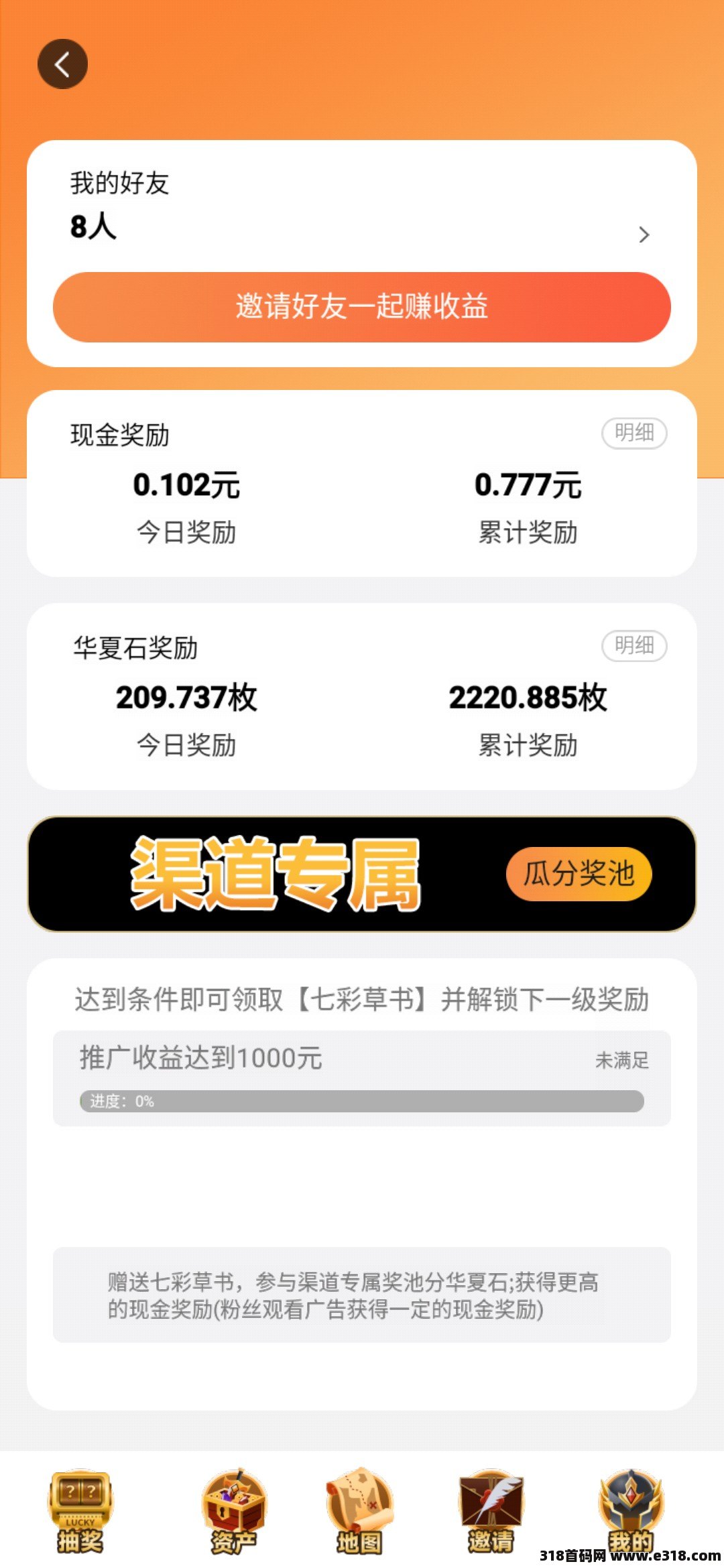The width and height of the screenshot is (724, 1568).
Task: View 明细 for 现金奖励
Action: (x=634, y=433)
